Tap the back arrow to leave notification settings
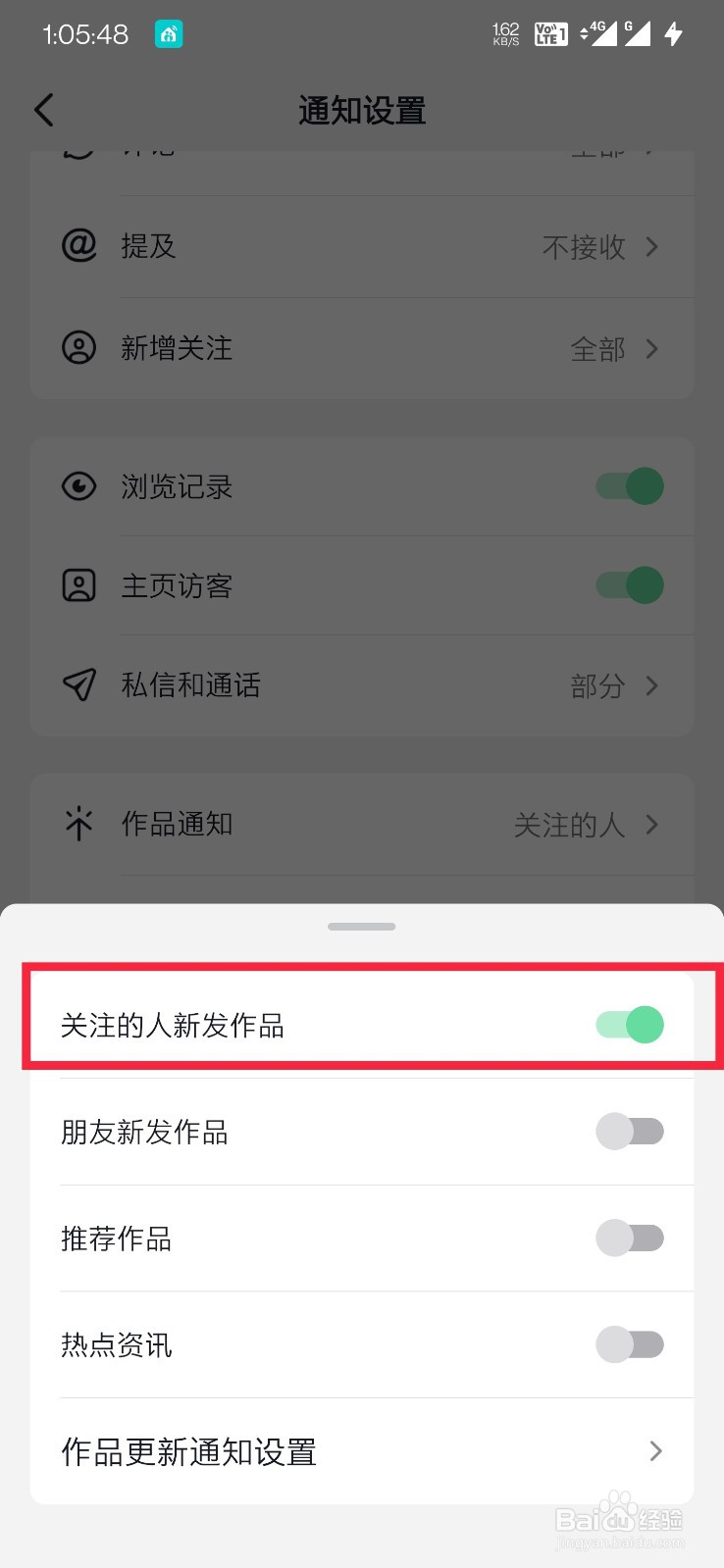Viewport: 724px width, 1568px height. pyautogui.click(x=43, y=110)
